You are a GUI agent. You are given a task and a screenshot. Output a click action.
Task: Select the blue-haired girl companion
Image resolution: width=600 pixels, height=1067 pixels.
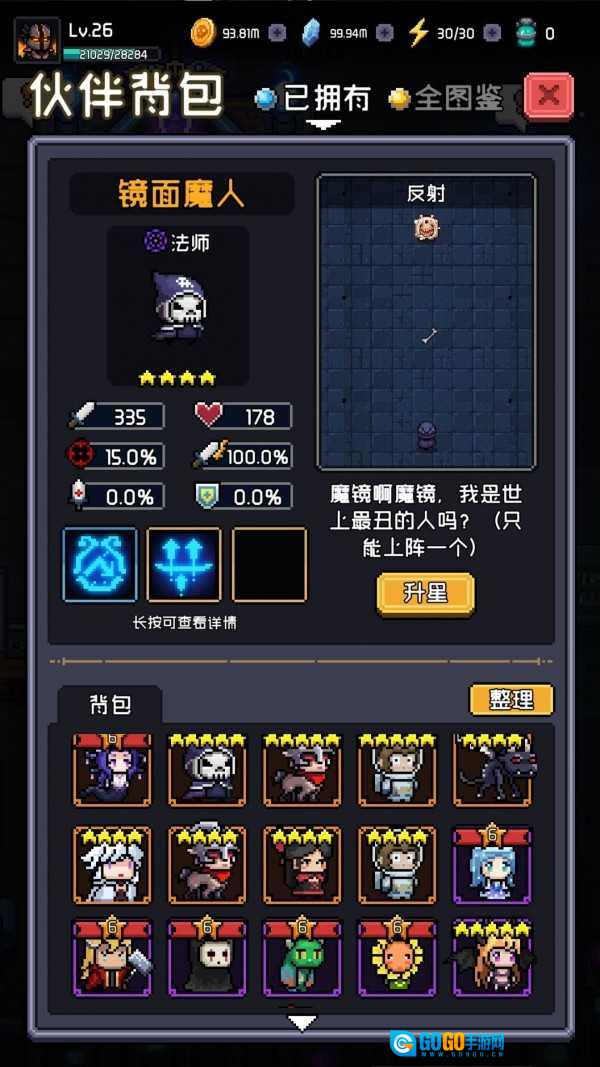point(493,865)
